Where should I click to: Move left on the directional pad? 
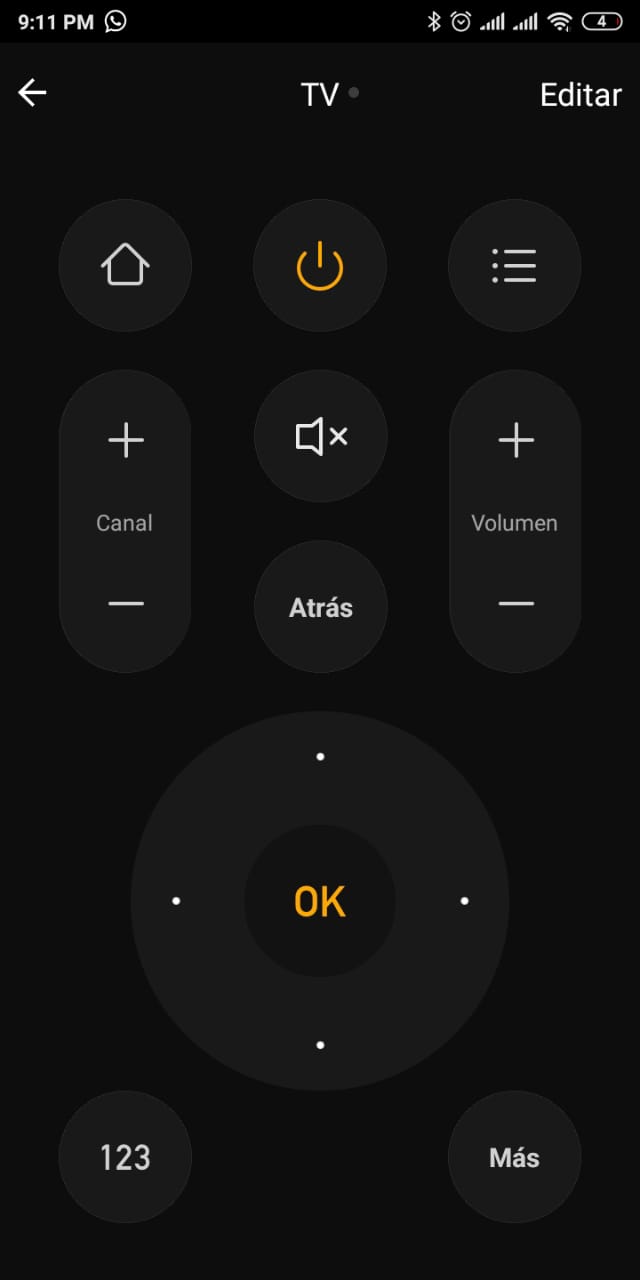point(176,901)
